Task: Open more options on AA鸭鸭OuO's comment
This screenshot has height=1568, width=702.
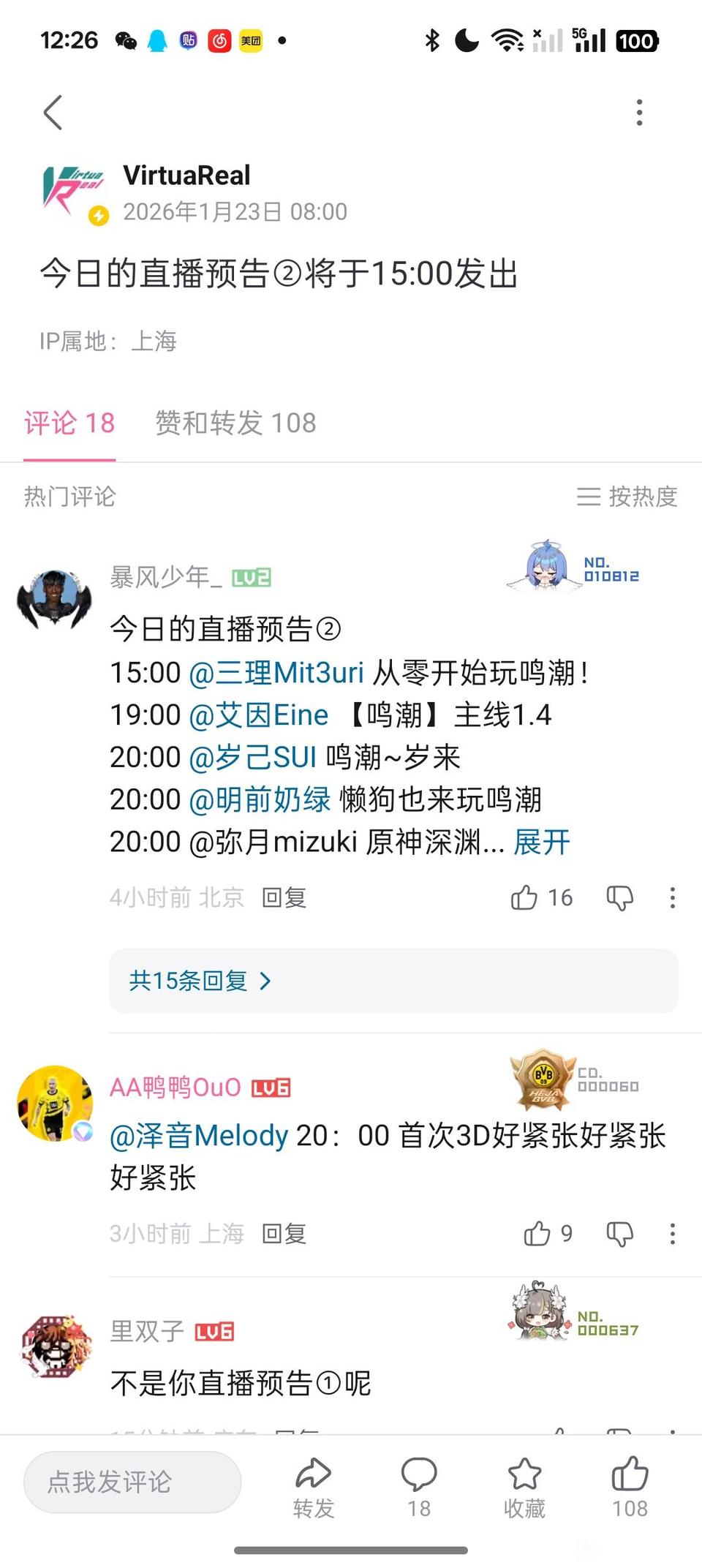Action: 672,1234
